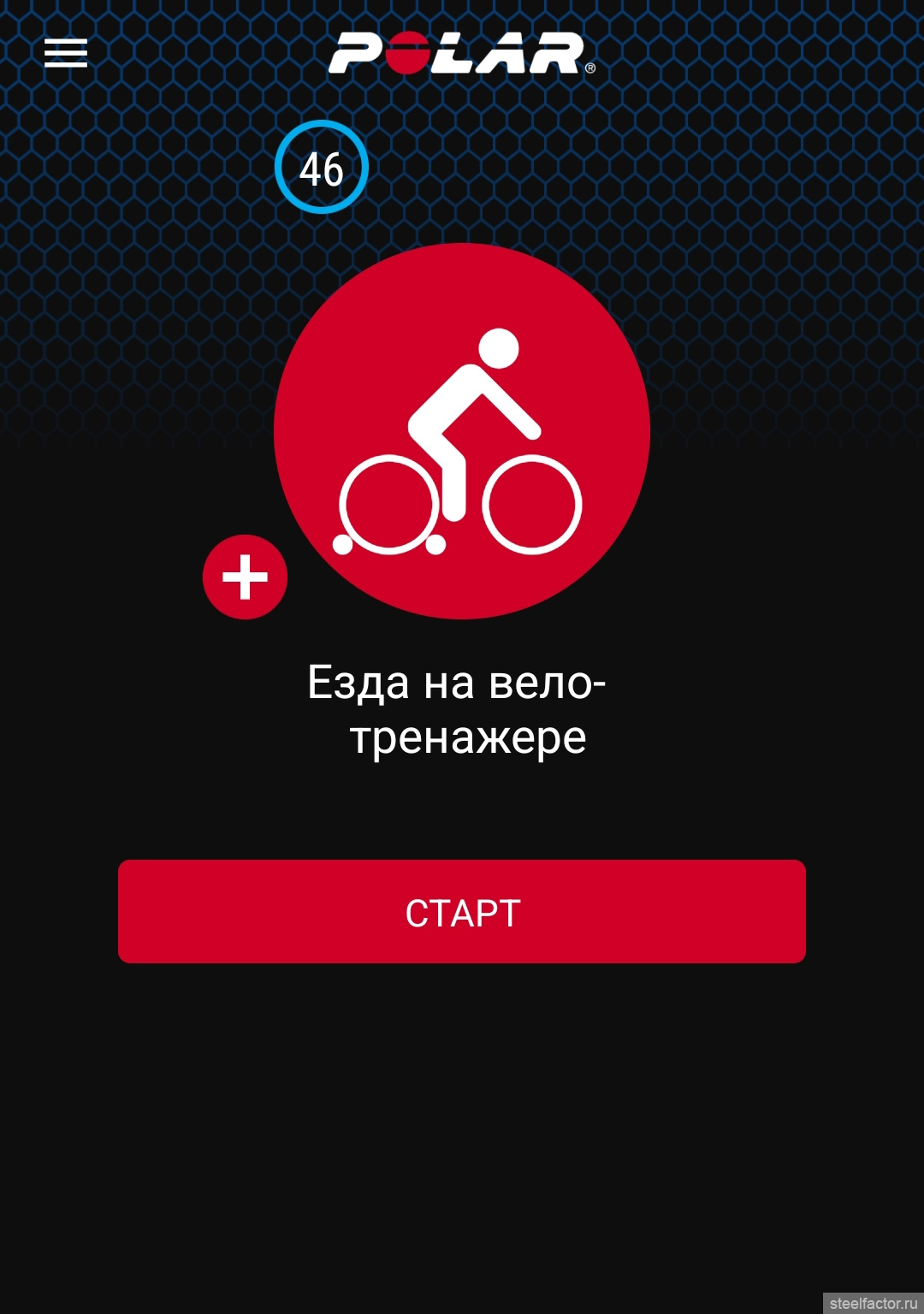The image size is (924, 1314).
Task: Tap the red cycling sport icon
Action: (x=462, y=431)
